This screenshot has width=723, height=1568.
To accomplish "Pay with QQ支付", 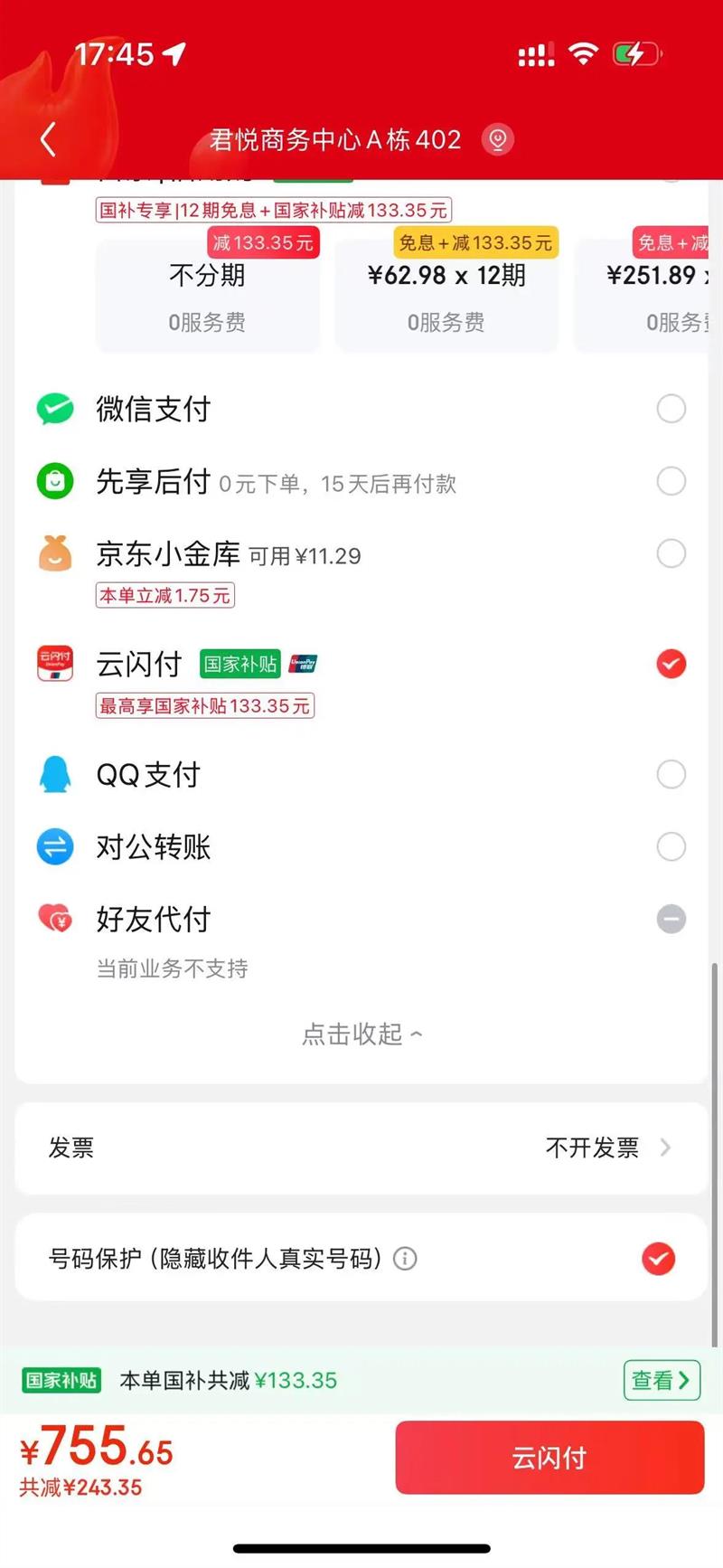I will coord(671,774).
